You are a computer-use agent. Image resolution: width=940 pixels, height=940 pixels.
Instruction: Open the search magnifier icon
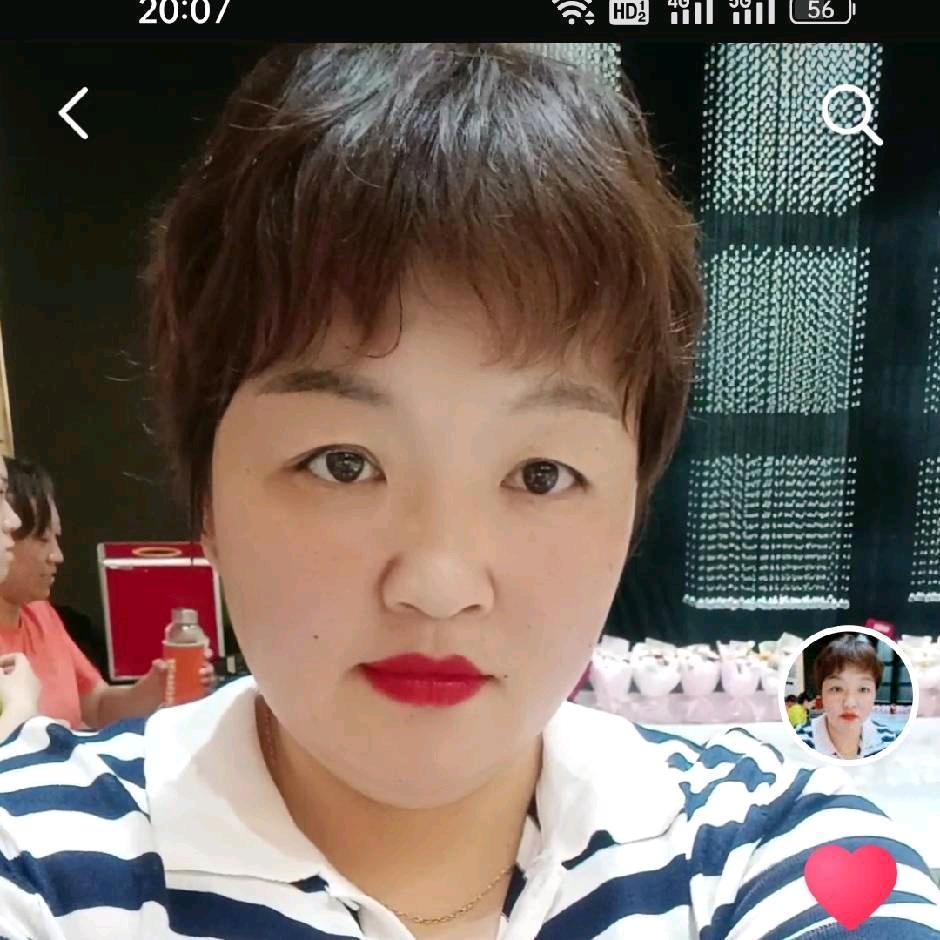pyautogui.click(x=851, y=115)
